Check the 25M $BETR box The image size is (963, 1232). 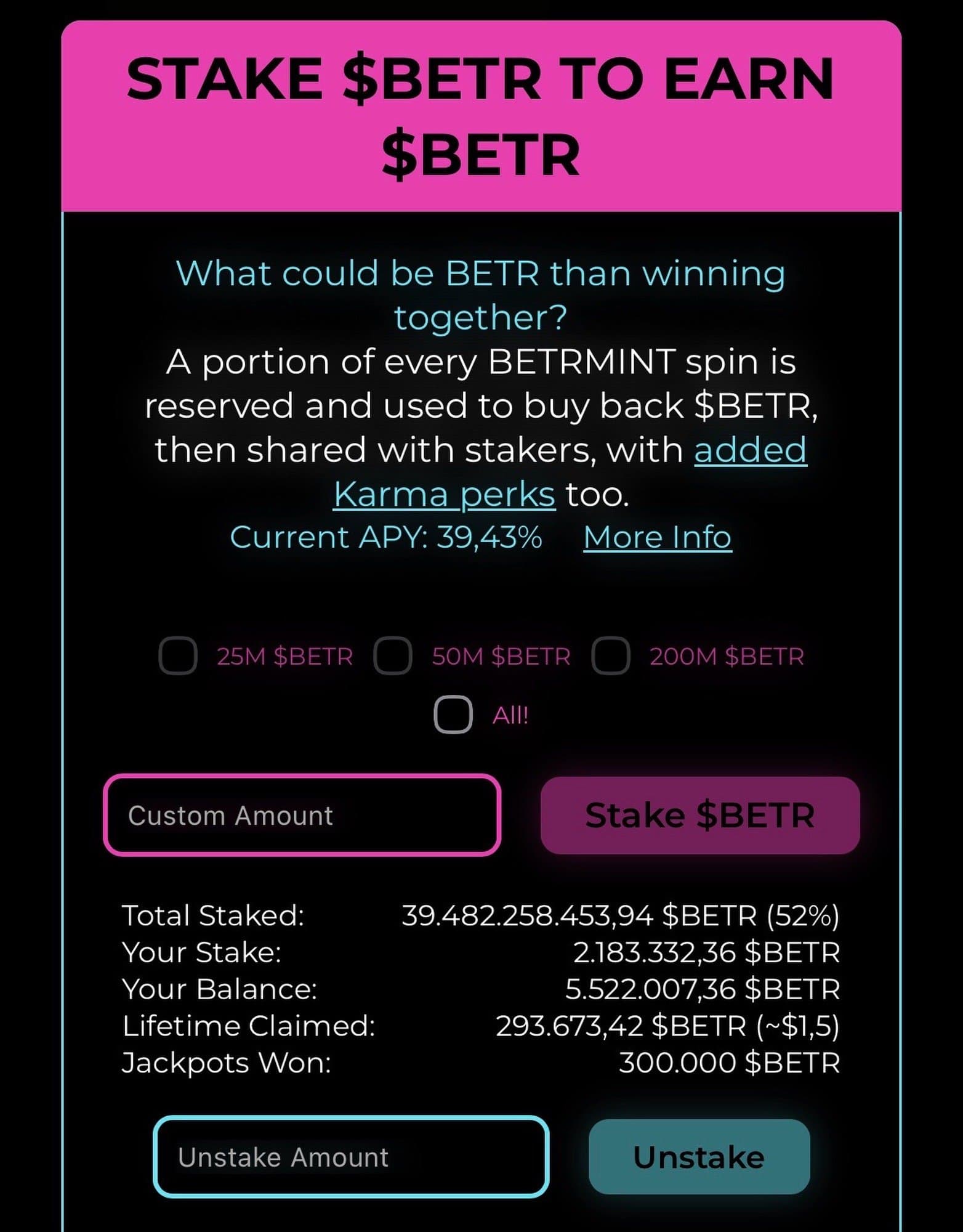[x=178, y=656]
